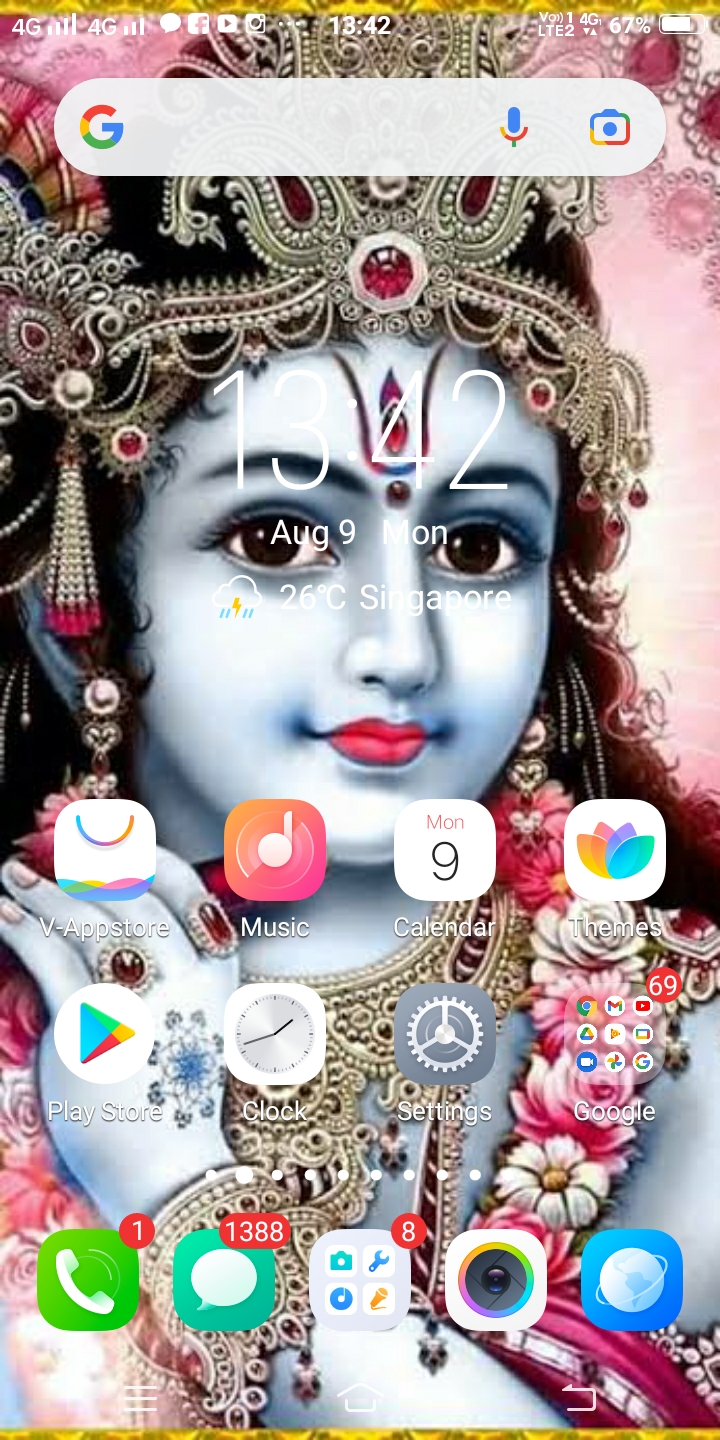Launch the Music app
720x1440 pixels.
275,850
